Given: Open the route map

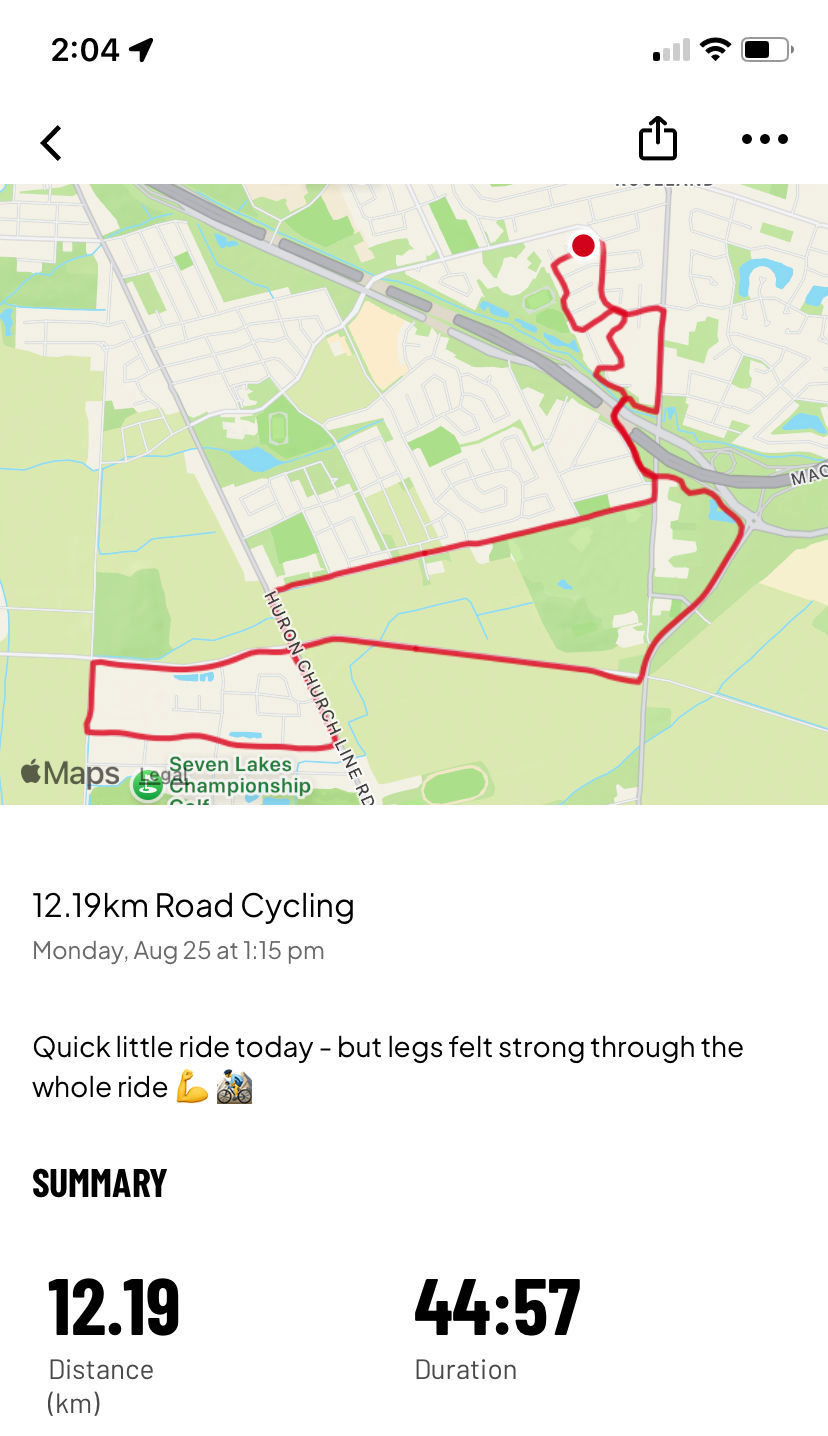Looking at the screenshot, I should [x=414, y=494].
